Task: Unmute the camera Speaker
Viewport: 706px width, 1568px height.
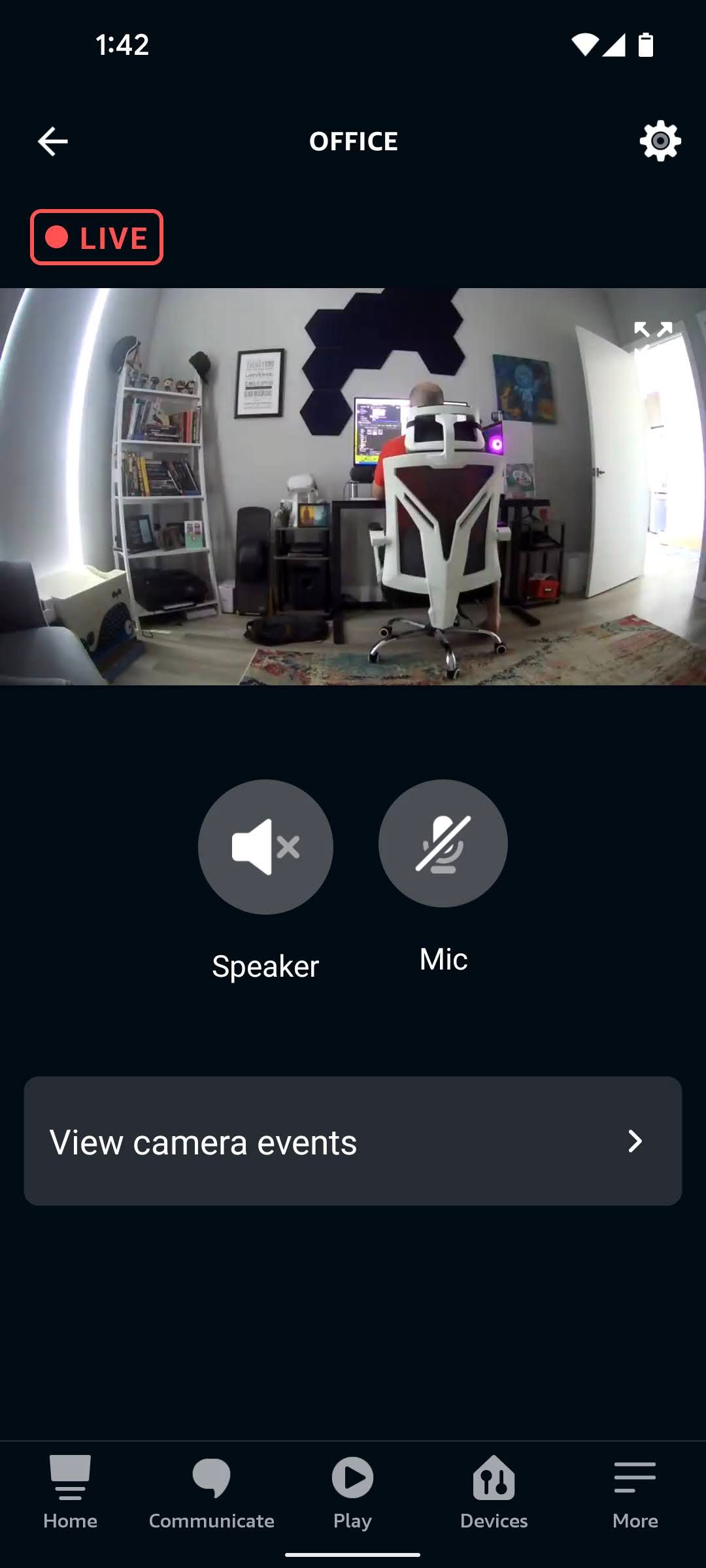Action: pos(265,847)
